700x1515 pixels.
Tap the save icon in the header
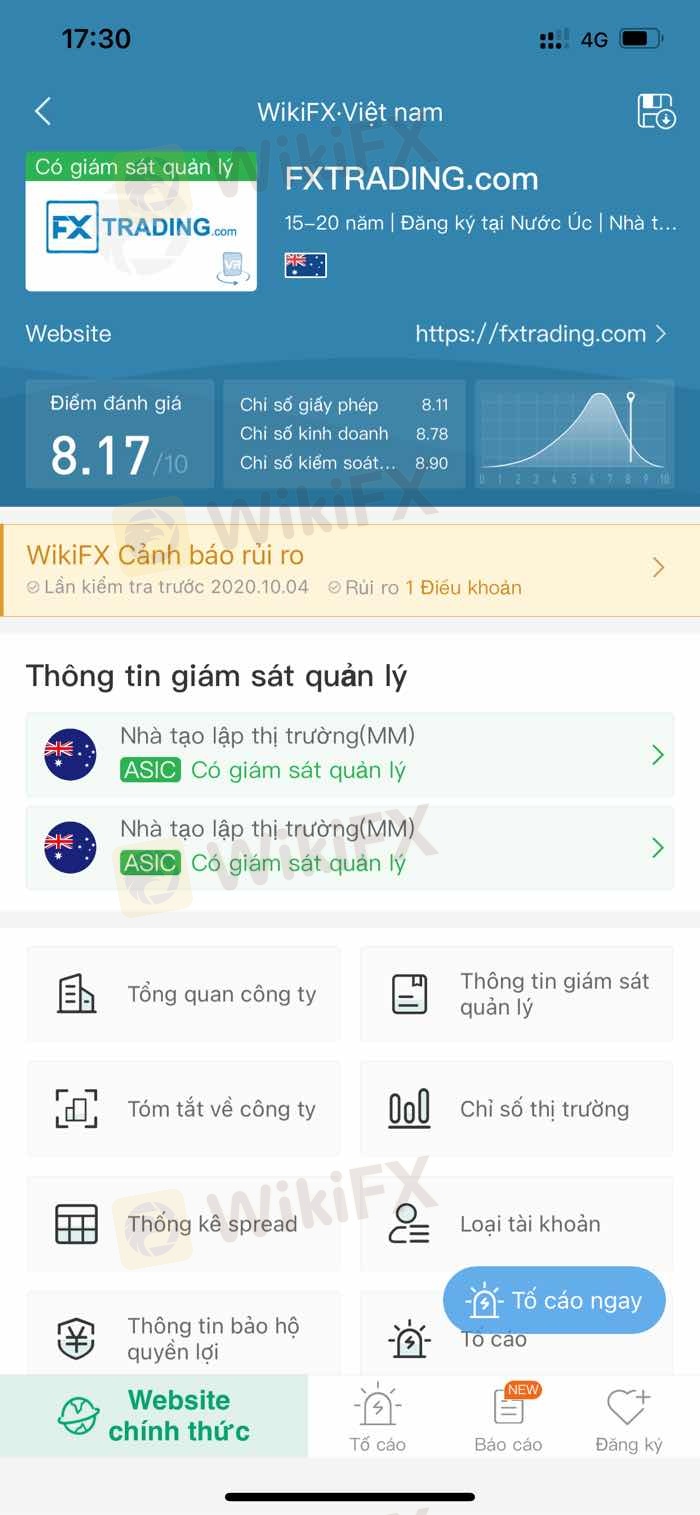[x=656, y=111]
